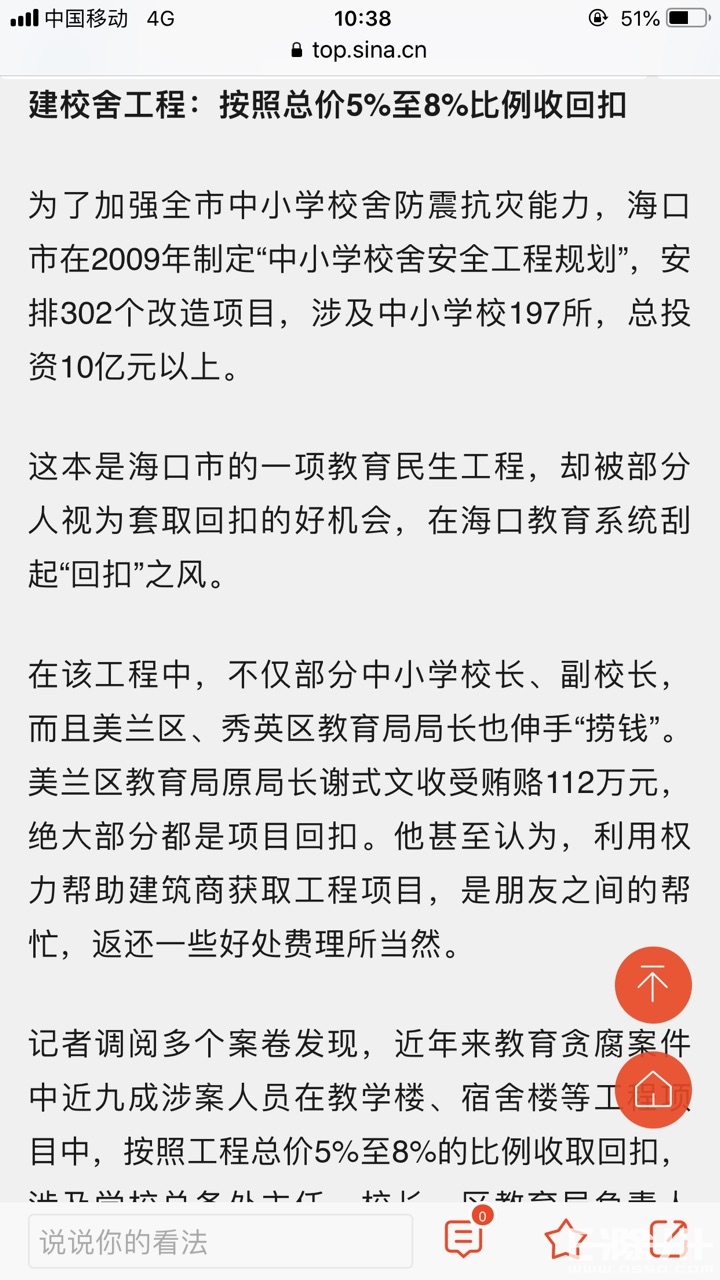Bookmark this article with the star
This screenshot has width=720, height=1280.
(566, 1240)
